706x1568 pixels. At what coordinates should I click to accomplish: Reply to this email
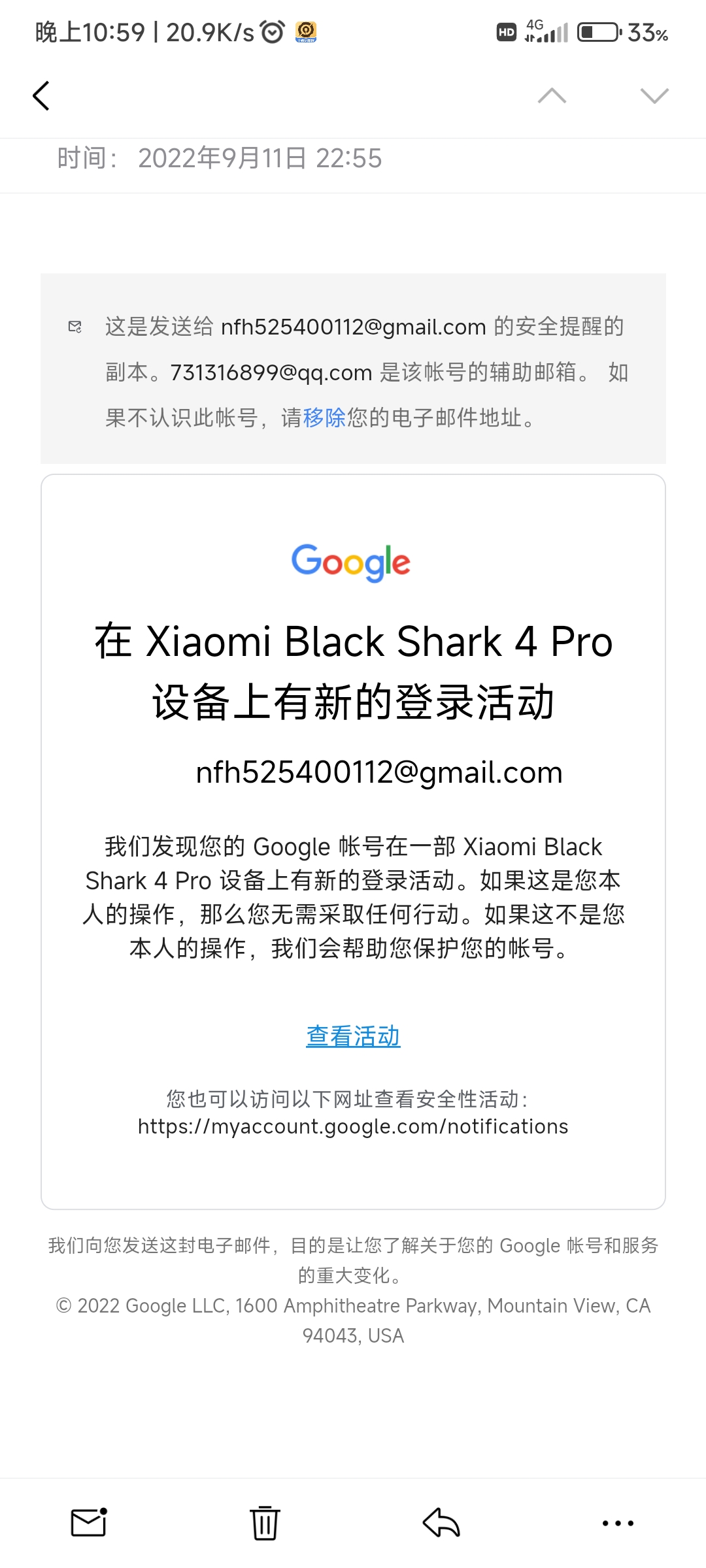pos(441,1523)
